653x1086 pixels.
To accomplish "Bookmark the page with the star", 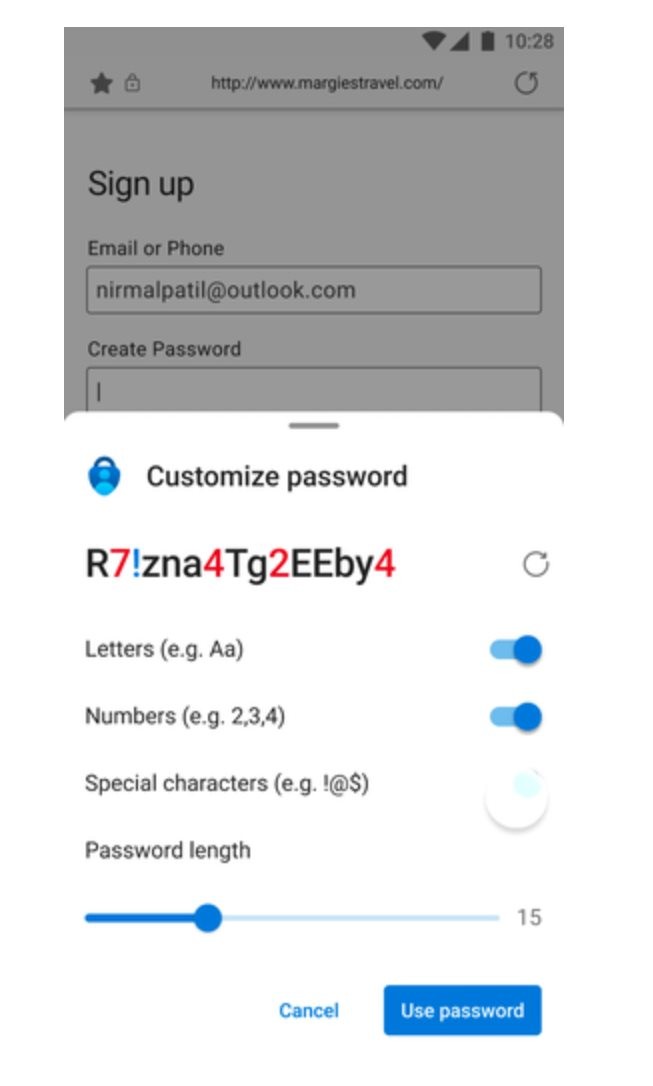I will 102,83.
